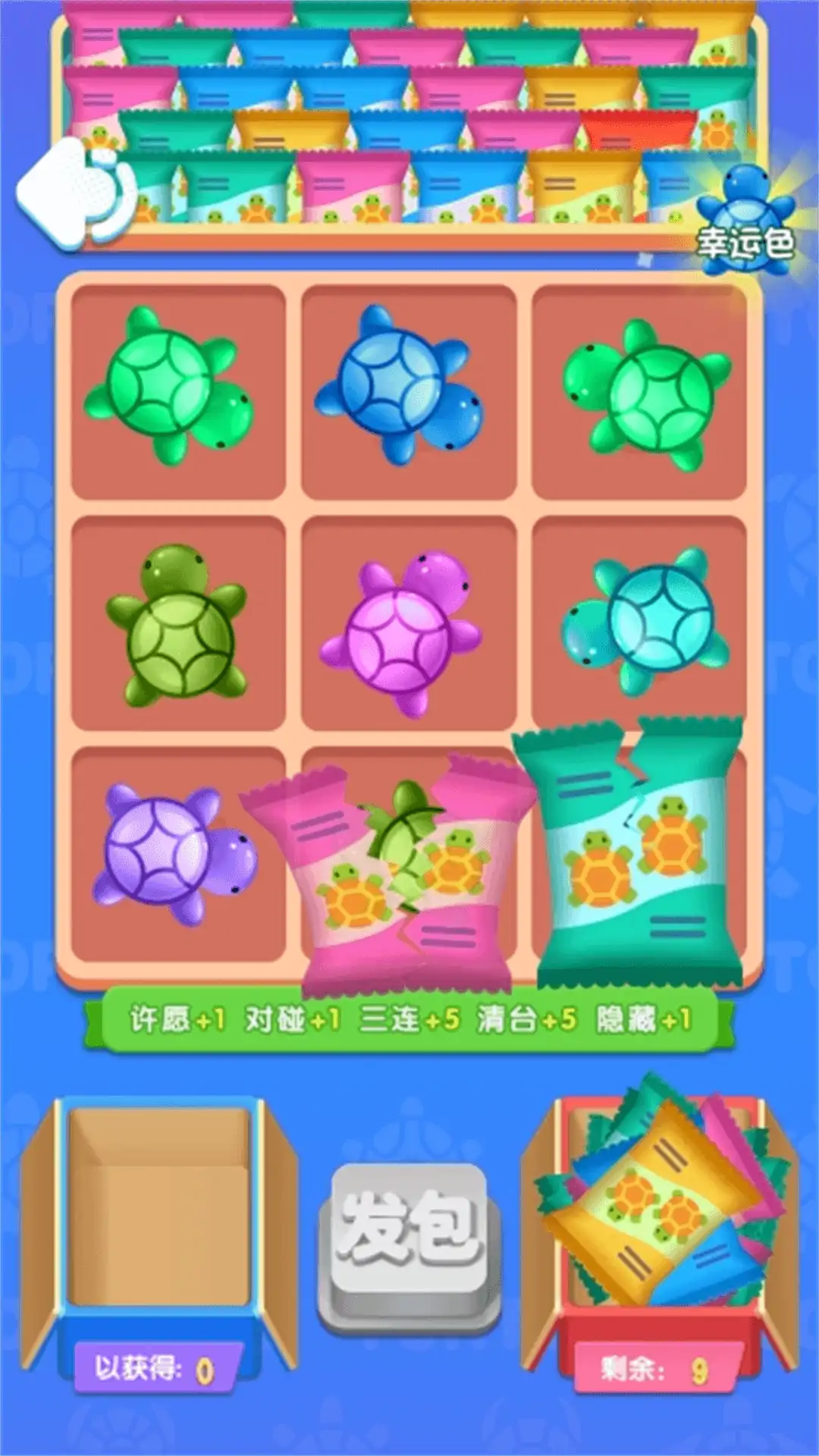The width and height of the screenshot is (819, 1456).
Task: Tap the purple turtle tile
Action: 173,852
